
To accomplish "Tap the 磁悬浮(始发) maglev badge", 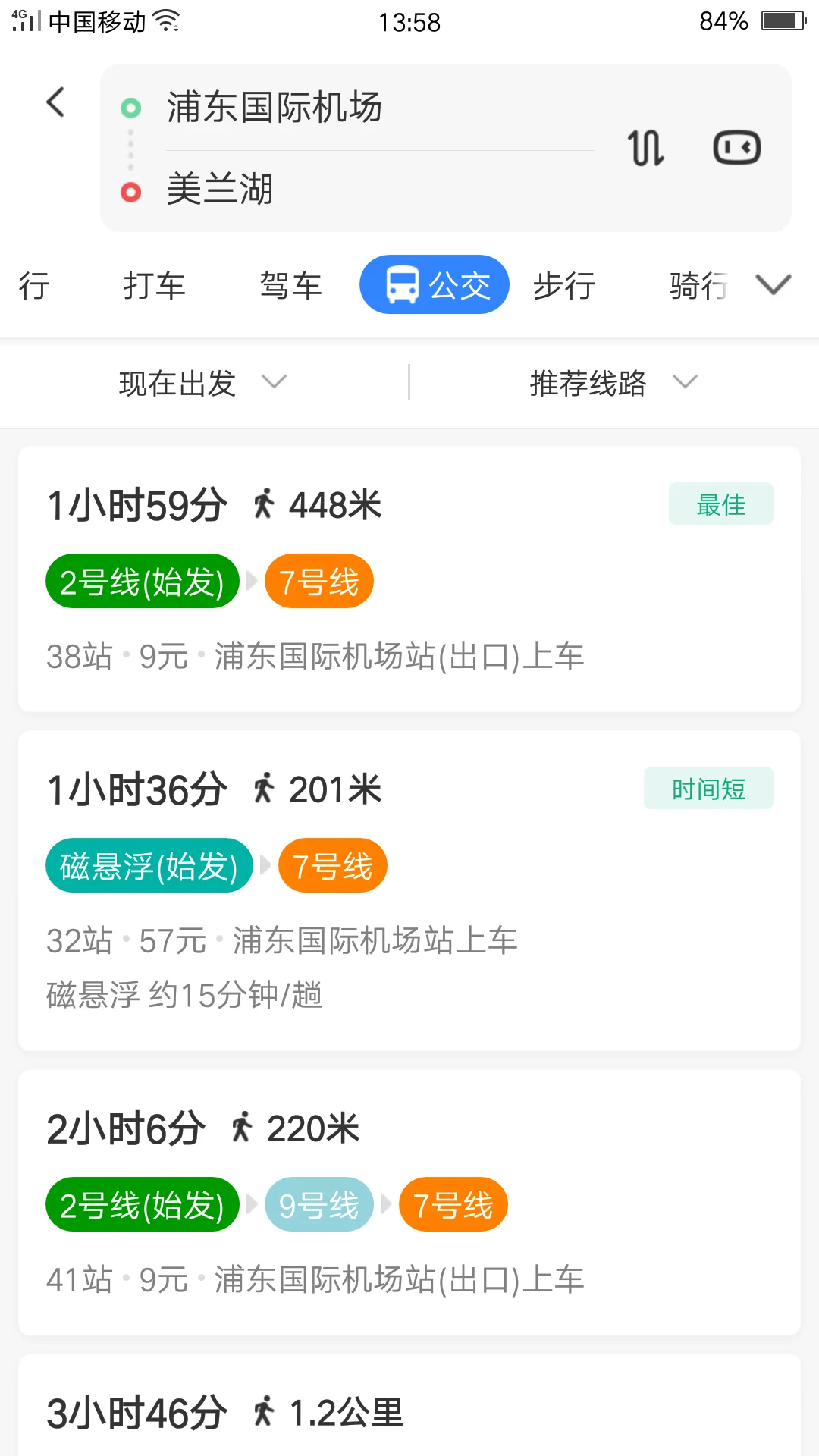I will 149,865.
